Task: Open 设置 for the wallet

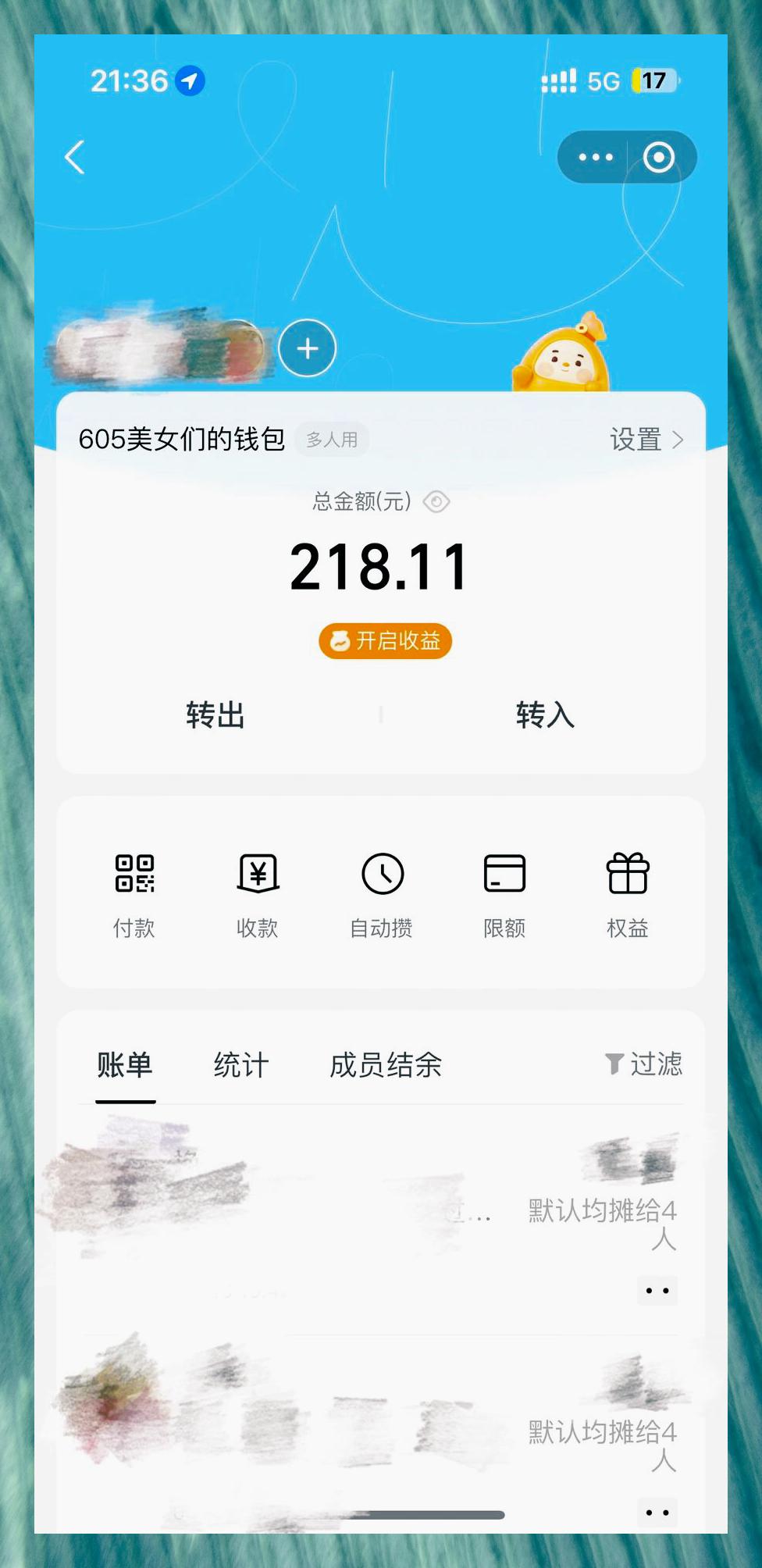Action: (646, 440)
